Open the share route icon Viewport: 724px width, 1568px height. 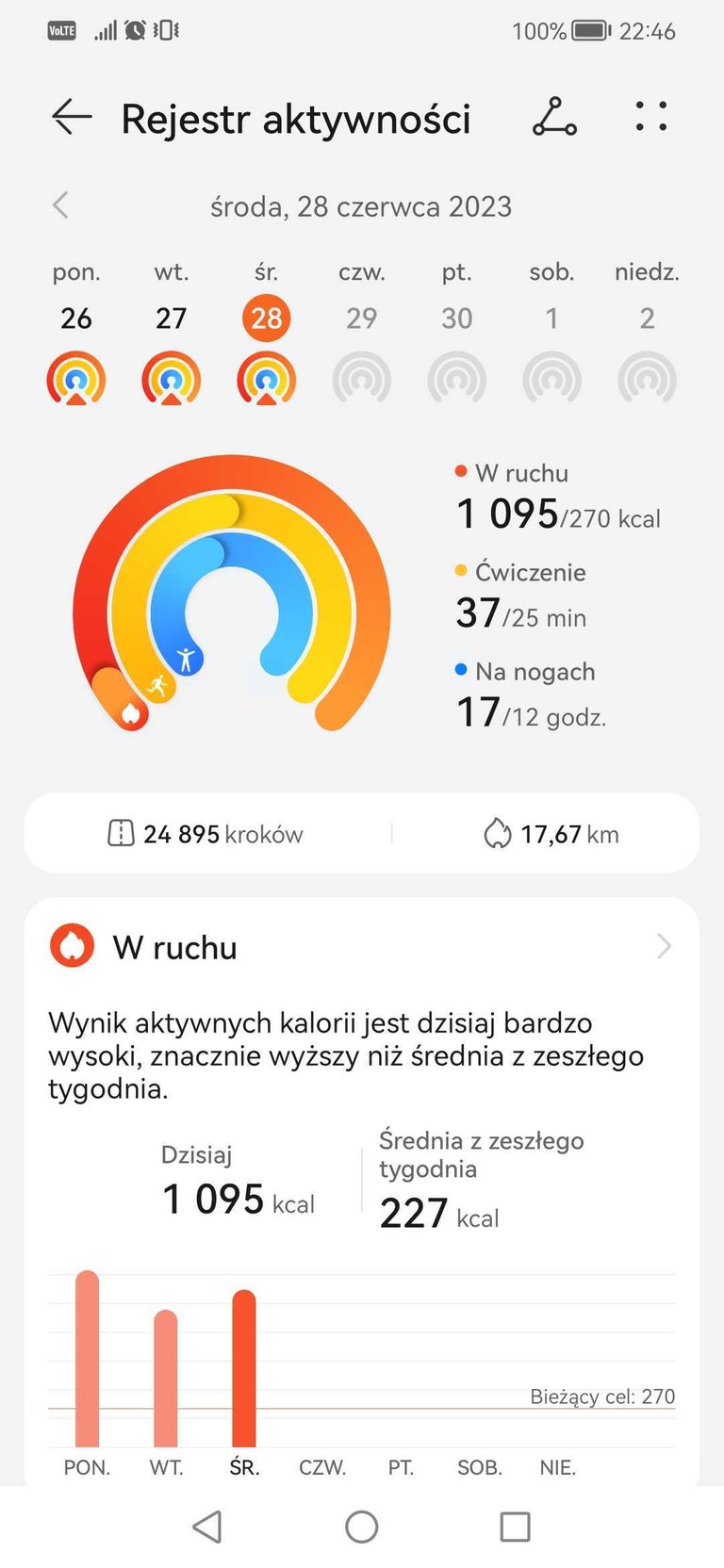pyautogui.click(x=554, y=118)
